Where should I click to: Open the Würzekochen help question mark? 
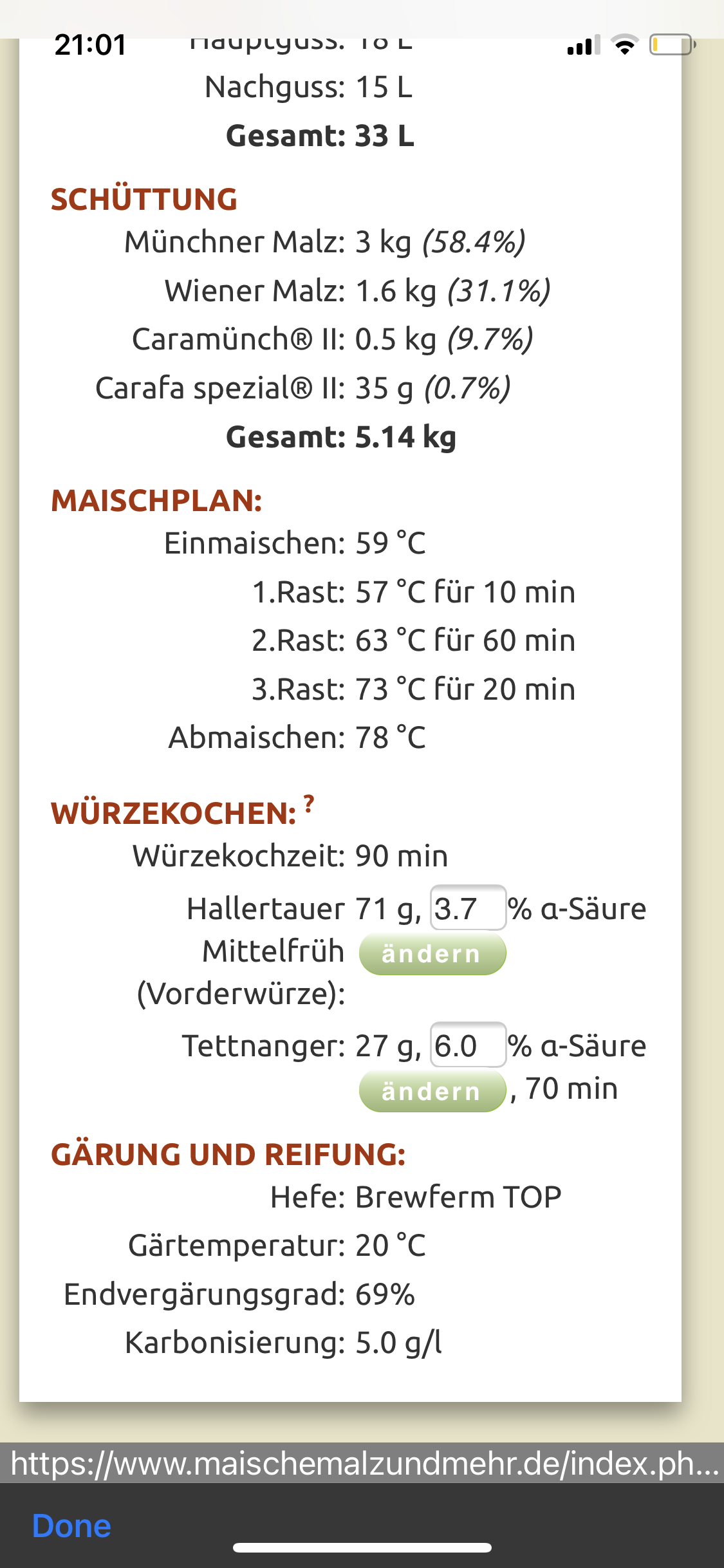[309, 804]
